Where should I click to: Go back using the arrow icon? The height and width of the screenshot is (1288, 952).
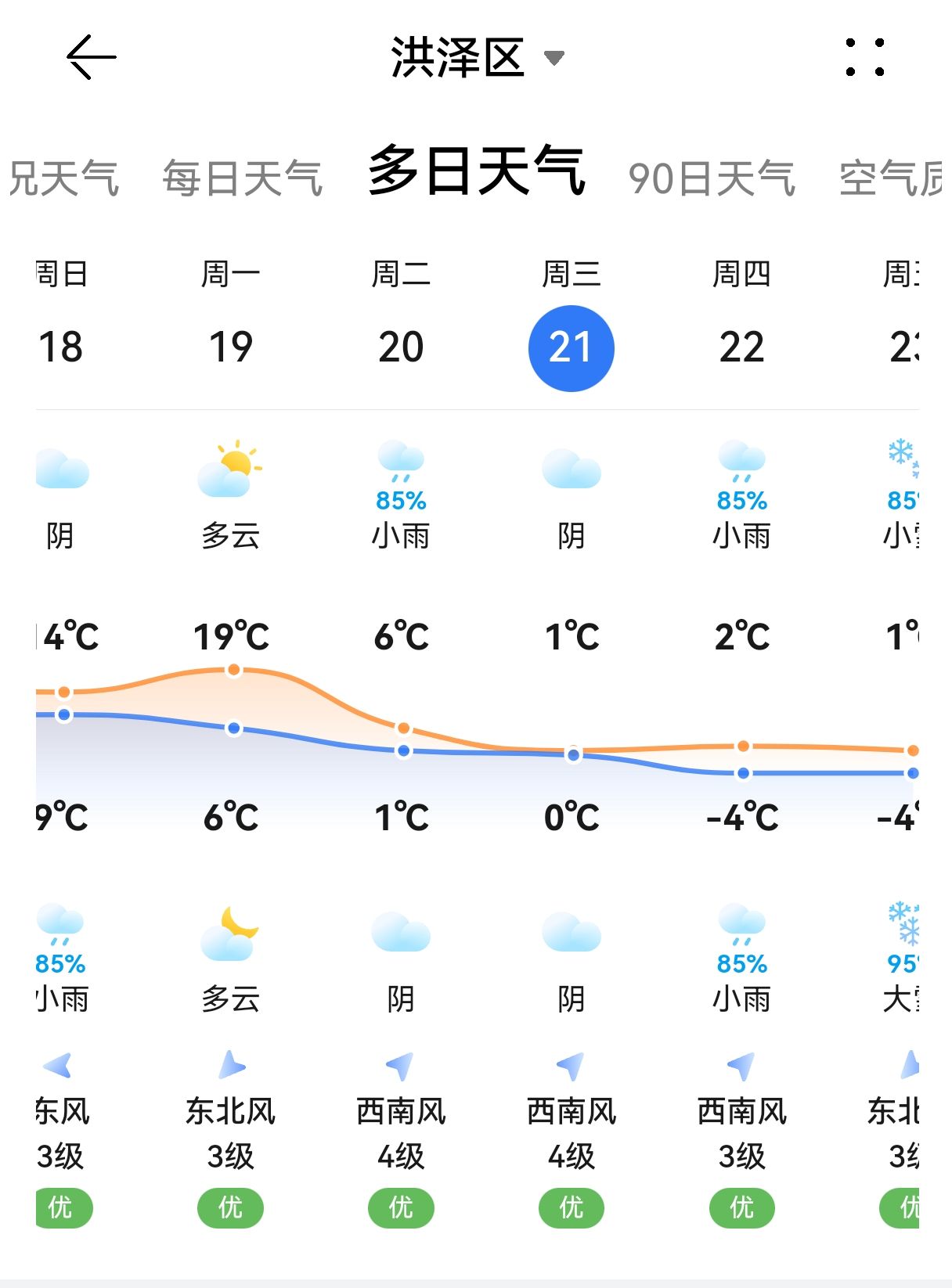(x=91, y=57)
